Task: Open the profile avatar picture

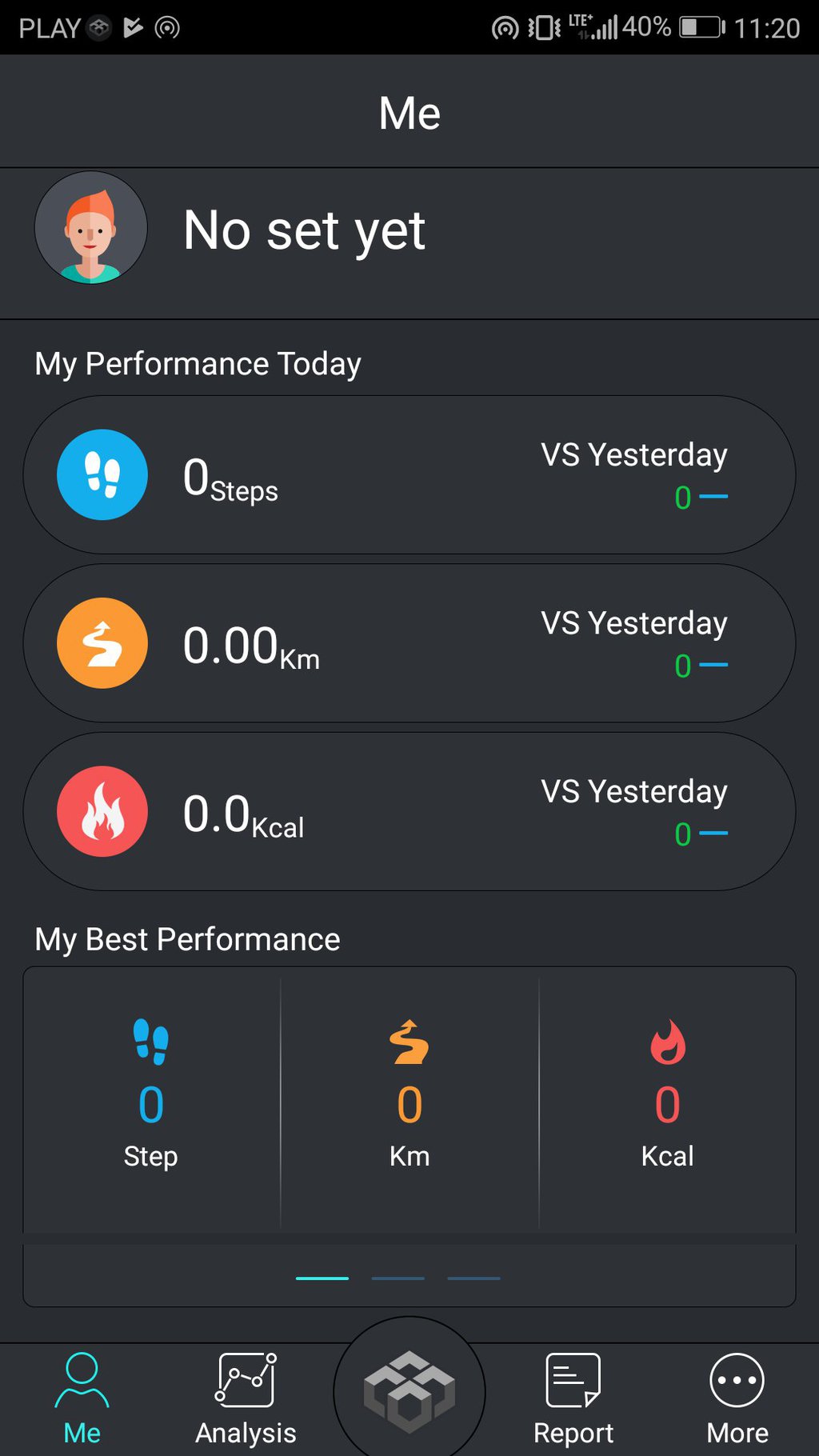Action: coord(91,228)
